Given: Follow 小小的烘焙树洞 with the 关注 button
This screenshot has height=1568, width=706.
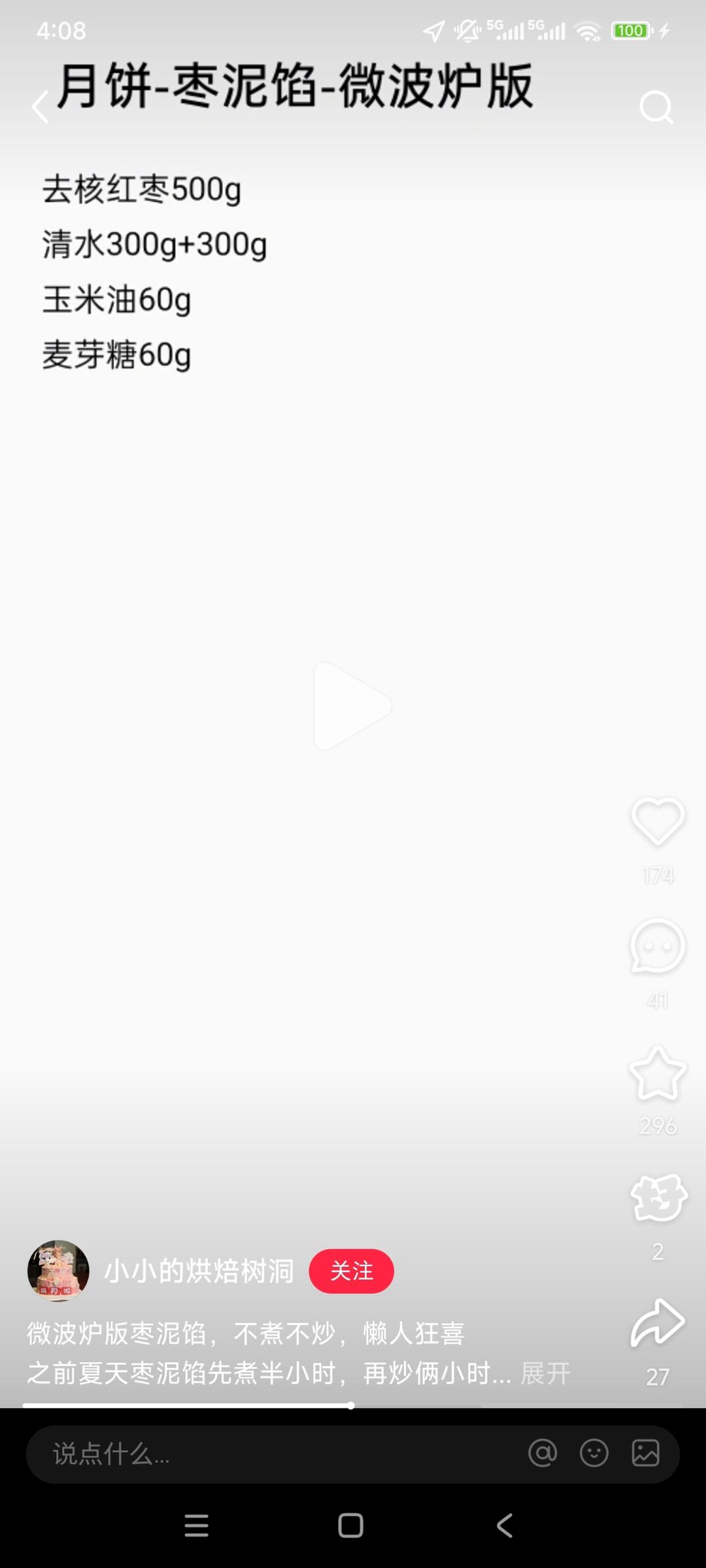Looking at the screenshot, I should [x=351, y=1270].
